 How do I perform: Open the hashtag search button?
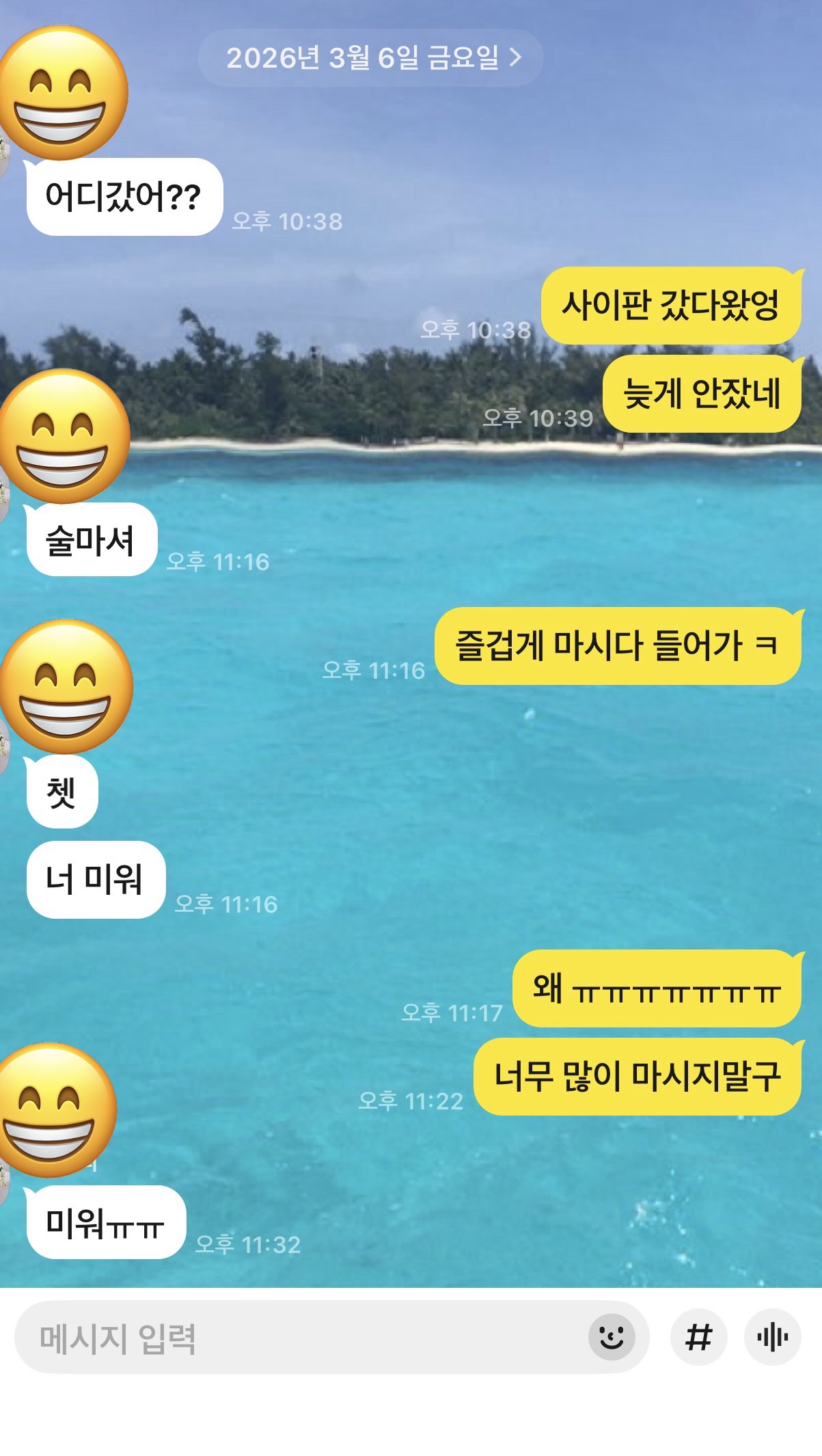click(698, 1337)
